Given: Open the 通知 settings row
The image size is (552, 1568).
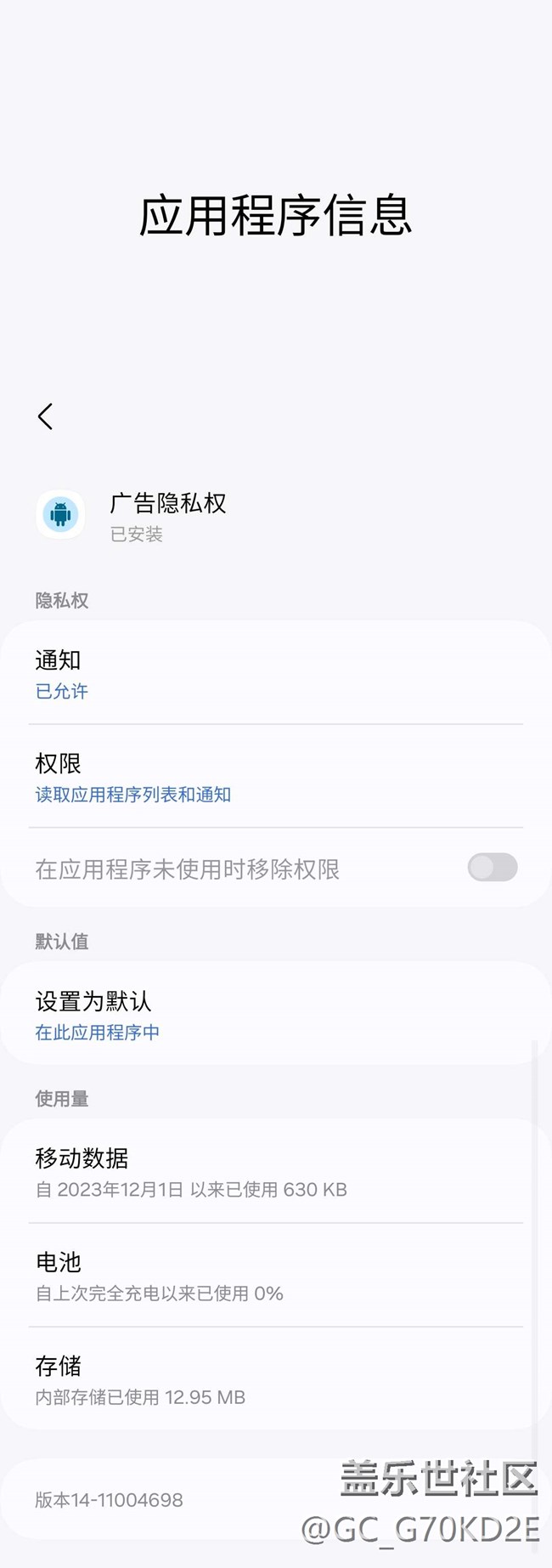Looking at the screenshot, I should tap(276, 673).
